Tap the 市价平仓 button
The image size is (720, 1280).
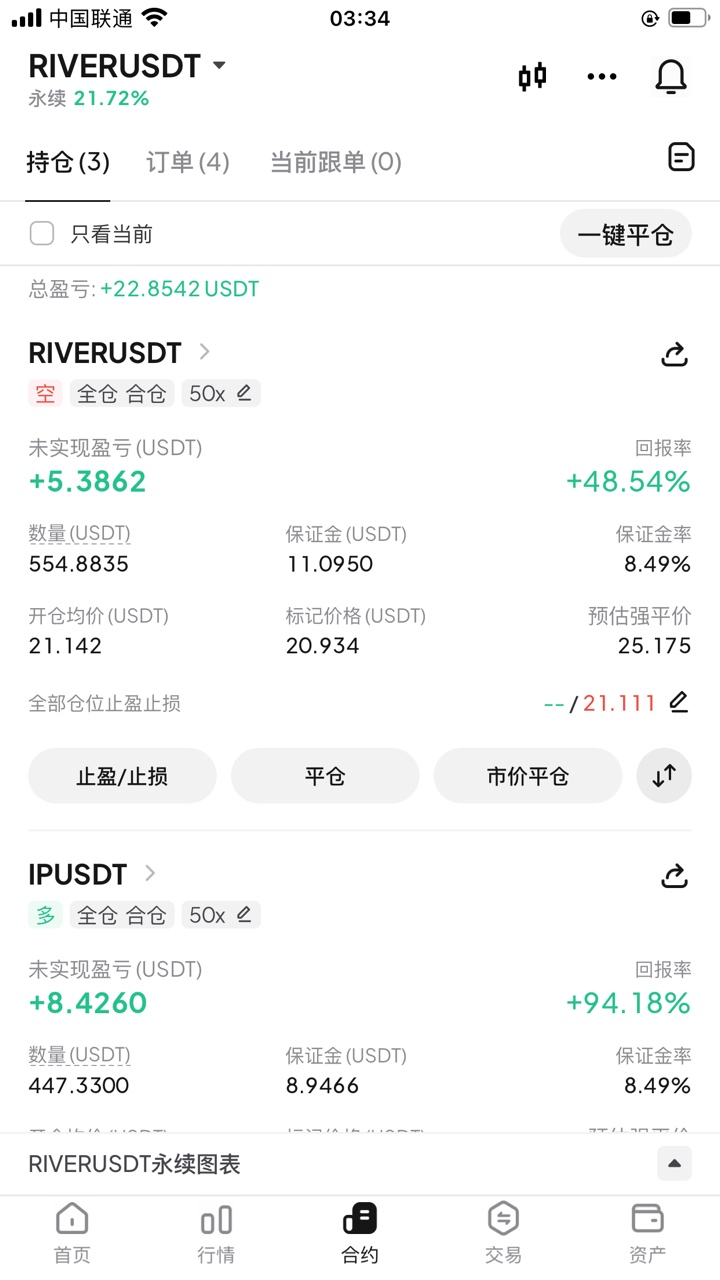click(528, 776)
